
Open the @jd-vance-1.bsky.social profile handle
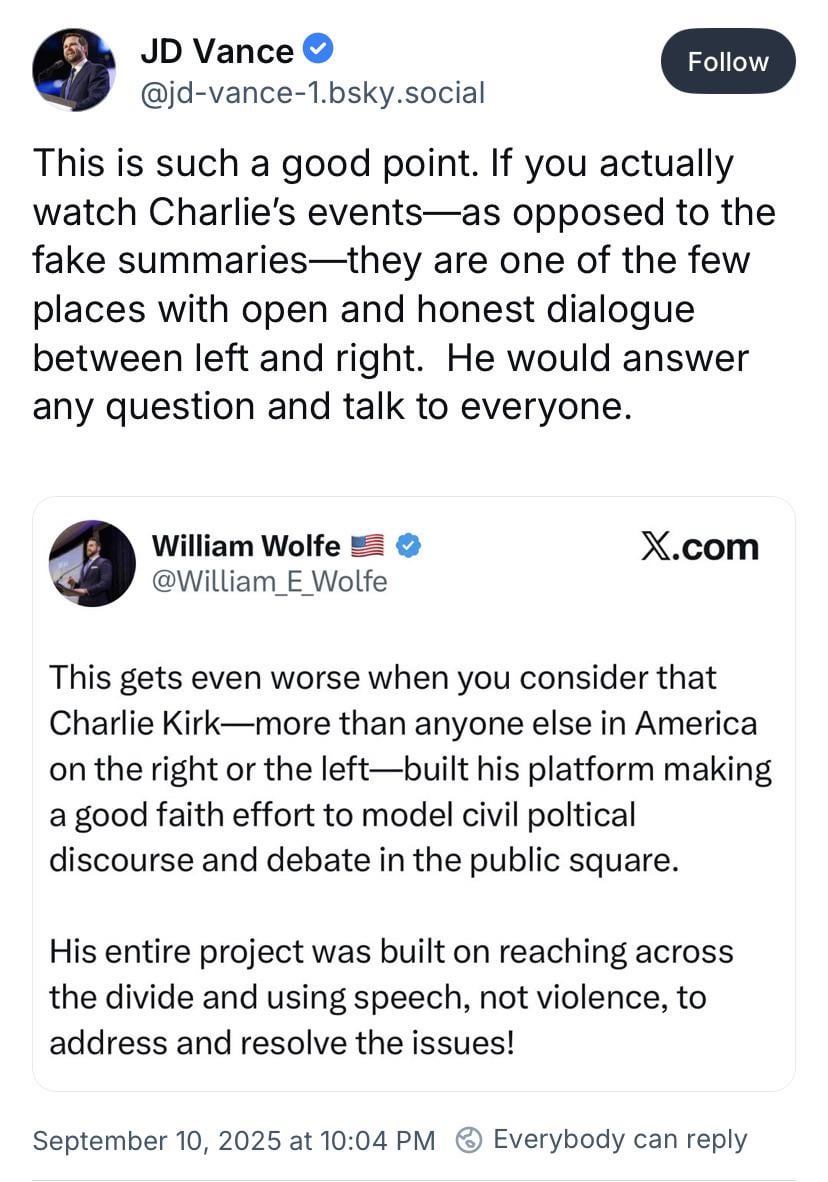click(x=312, y=93)
